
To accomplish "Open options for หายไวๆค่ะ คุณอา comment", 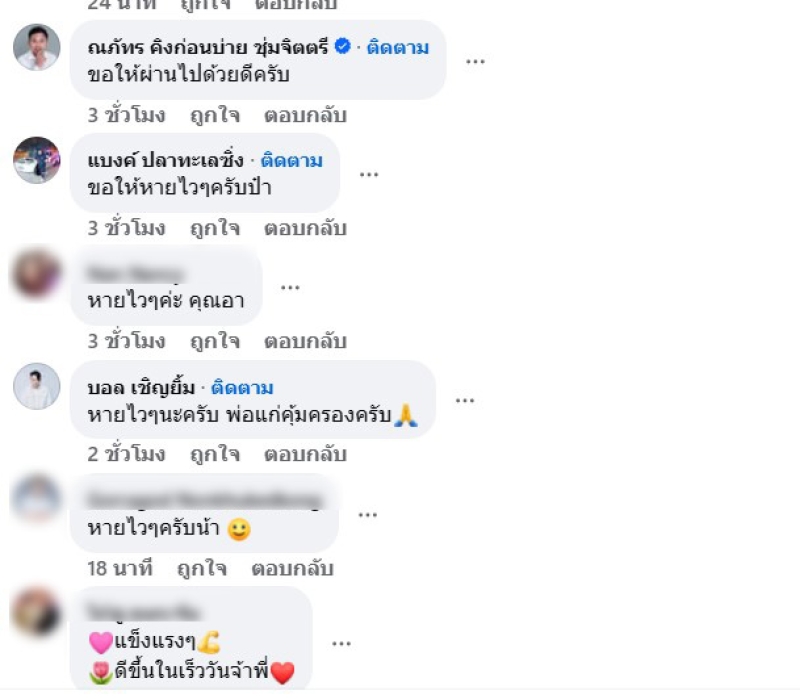I will point(290,287).
